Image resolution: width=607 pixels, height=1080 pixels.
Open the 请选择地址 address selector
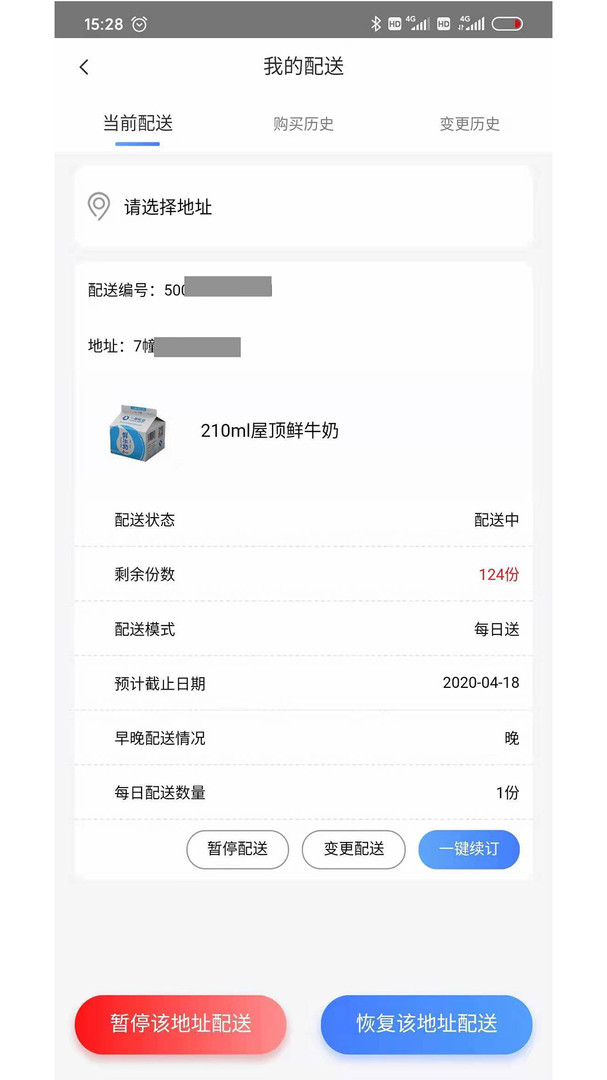pos(303,207)
